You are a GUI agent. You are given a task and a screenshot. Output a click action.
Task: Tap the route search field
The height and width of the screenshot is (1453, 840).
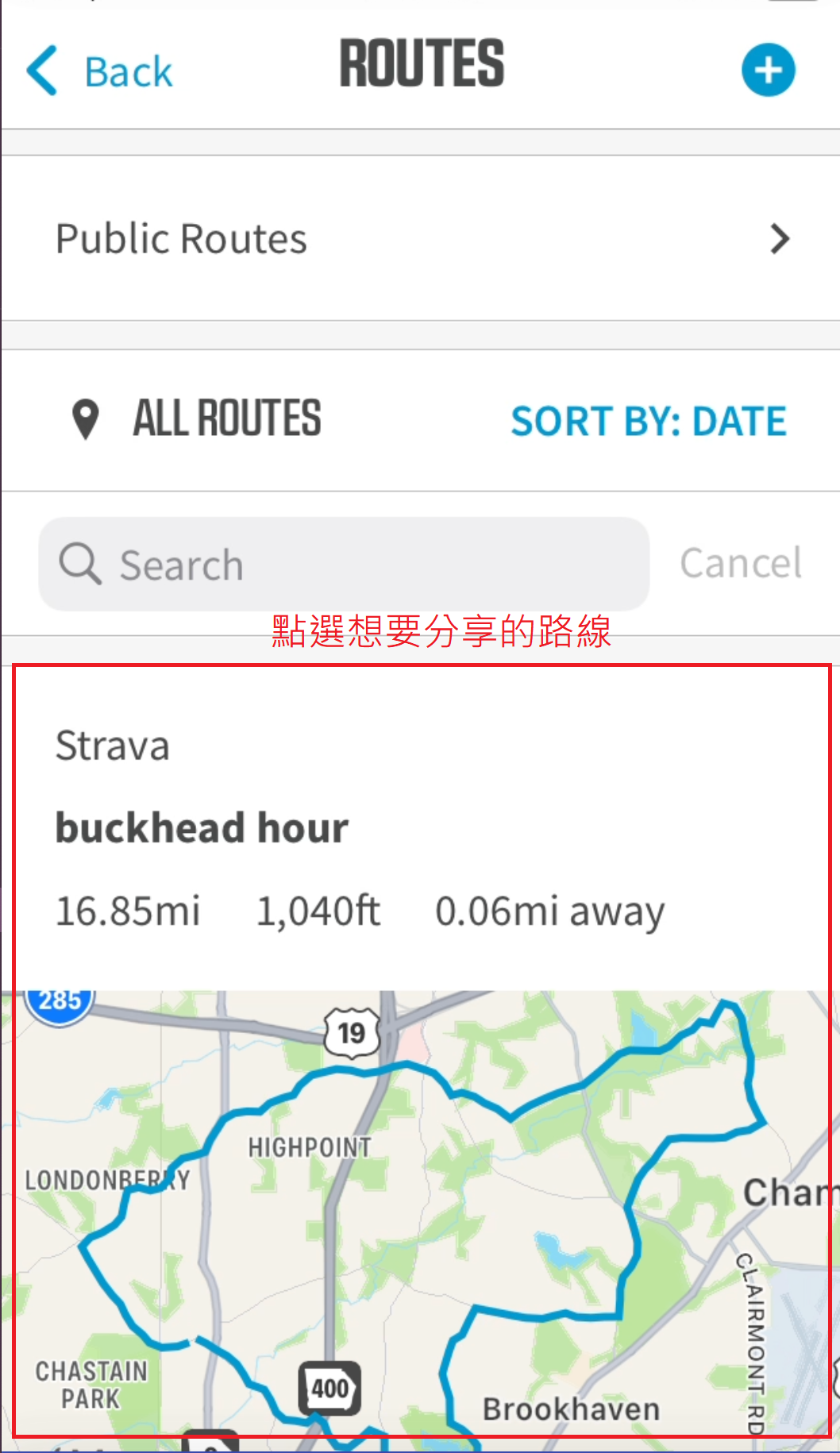[x=344, y=565]
